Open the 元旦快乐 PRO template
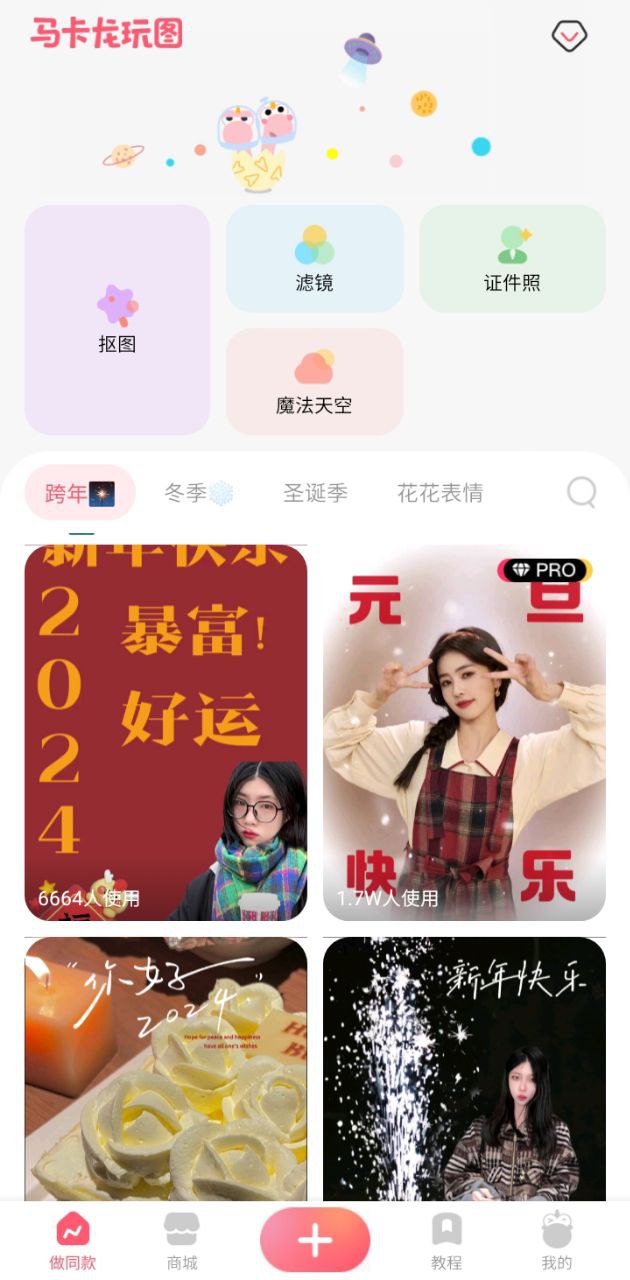Screen dimensions: 630x1280 (464, 732)
